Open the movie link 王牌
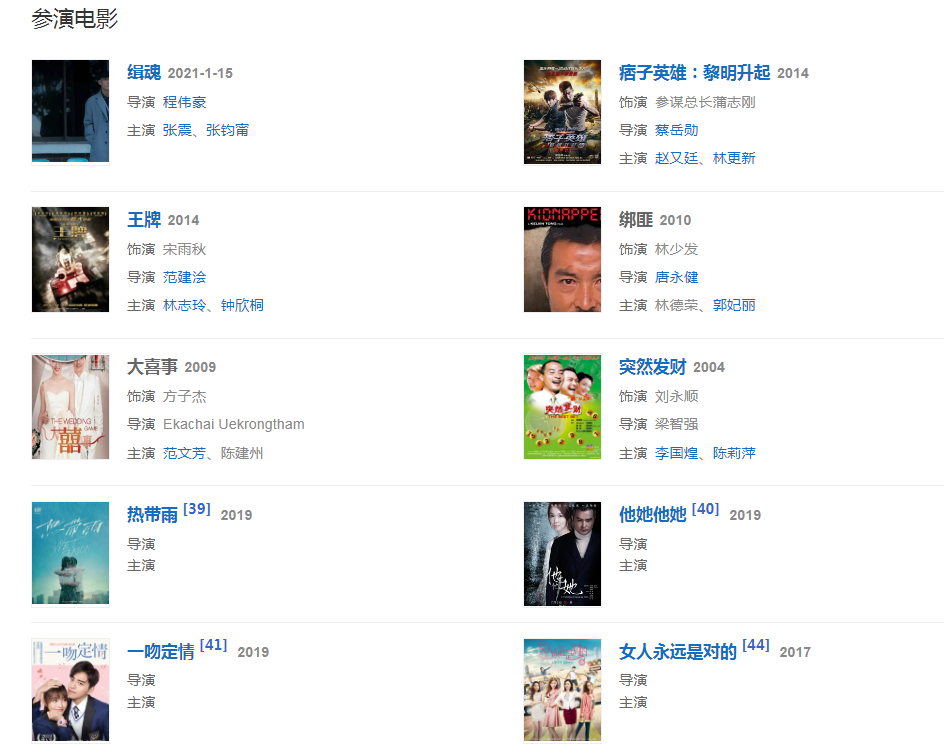The image size is (944, 755). pyautogui.click(x=144, y=220)
